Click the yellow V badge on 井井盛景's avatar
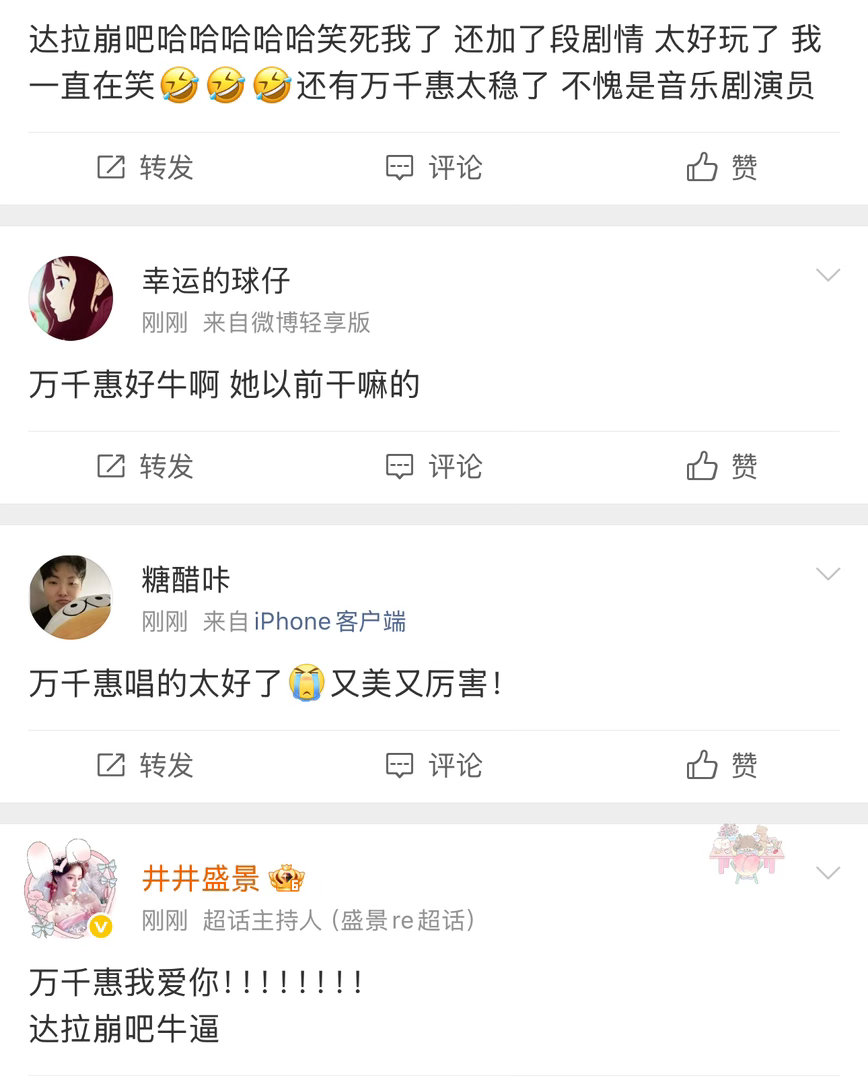 [x=99, y=926]
